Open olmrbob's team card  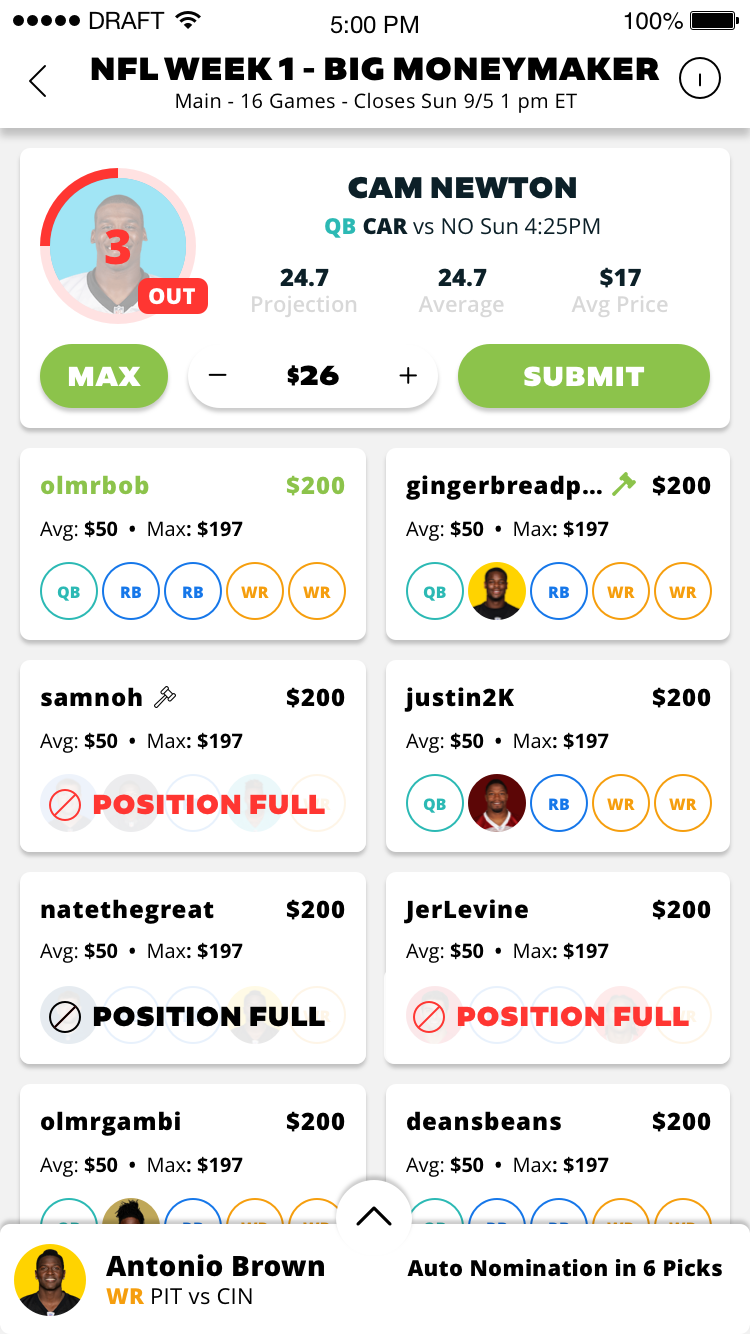coord(193,544)
